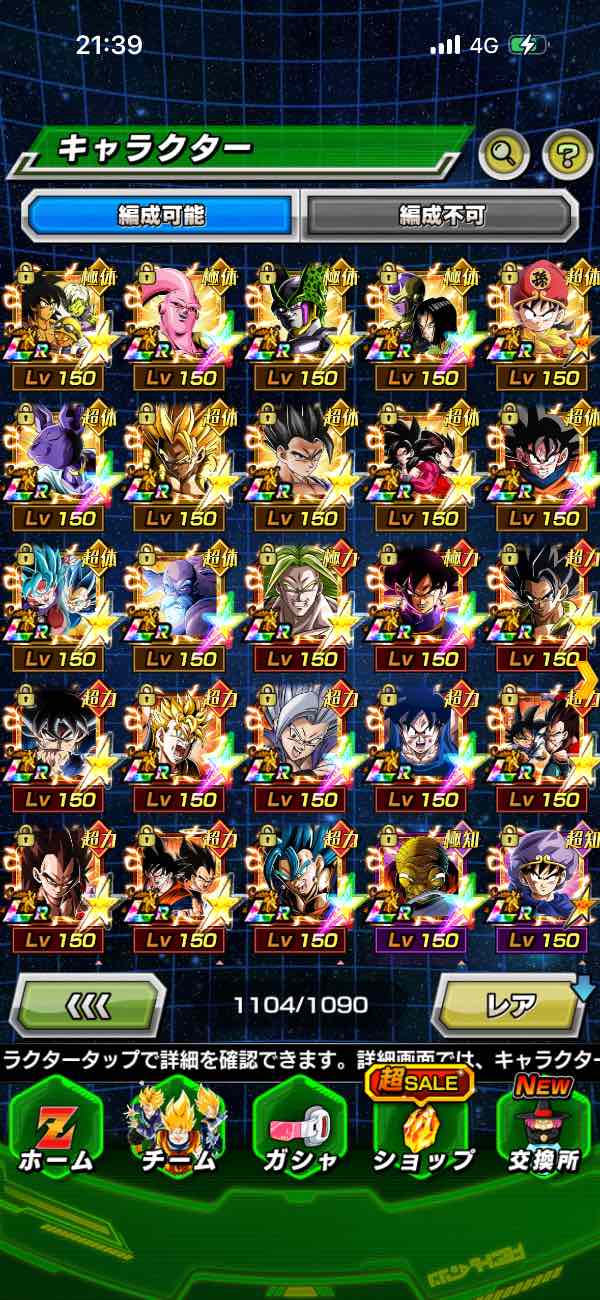Switch to the 編成不可 tab
600x1300 pixels.
441,215
